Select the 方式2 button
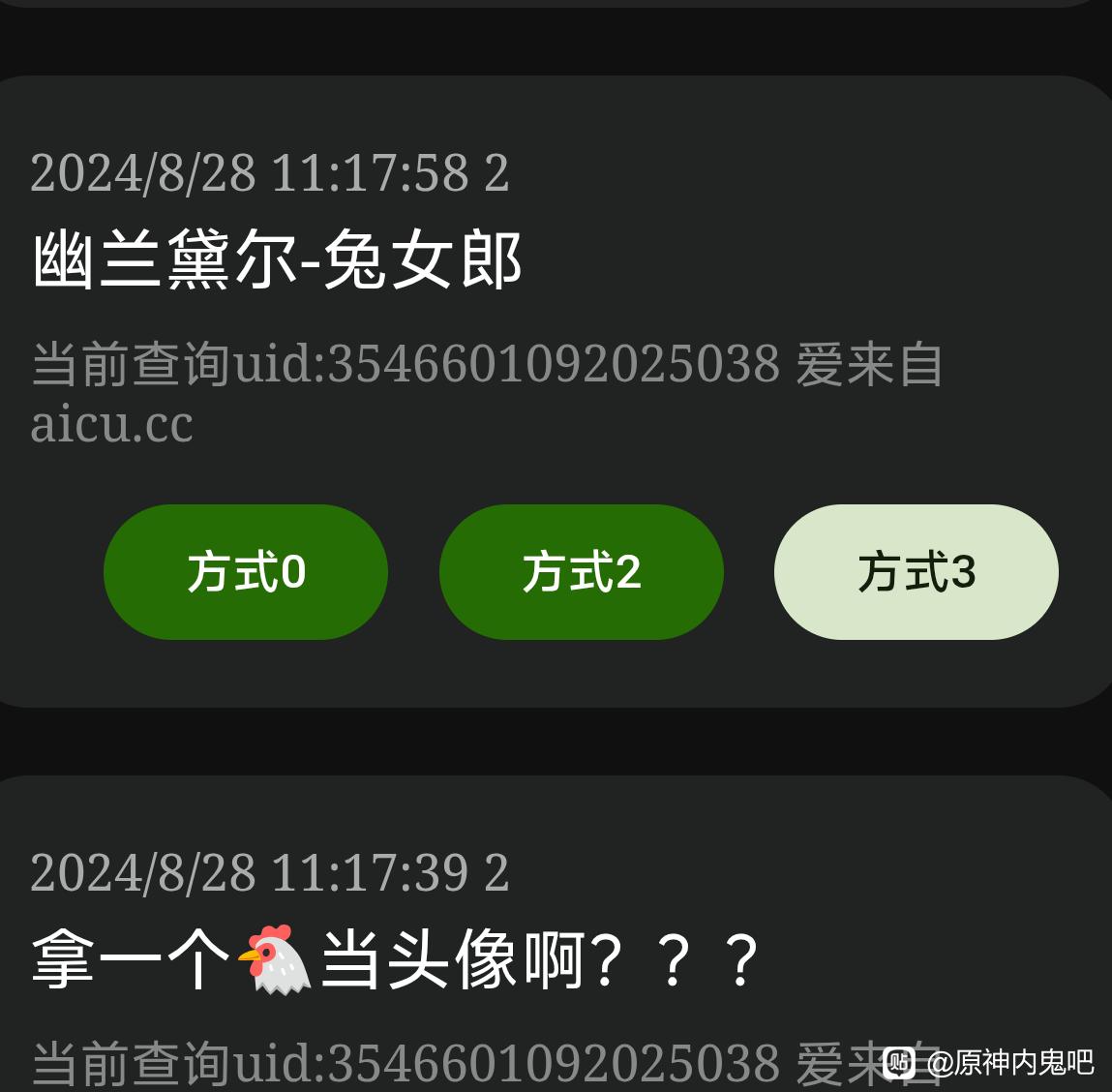This screenshot has width=1112, height=1092. (581, 572)
